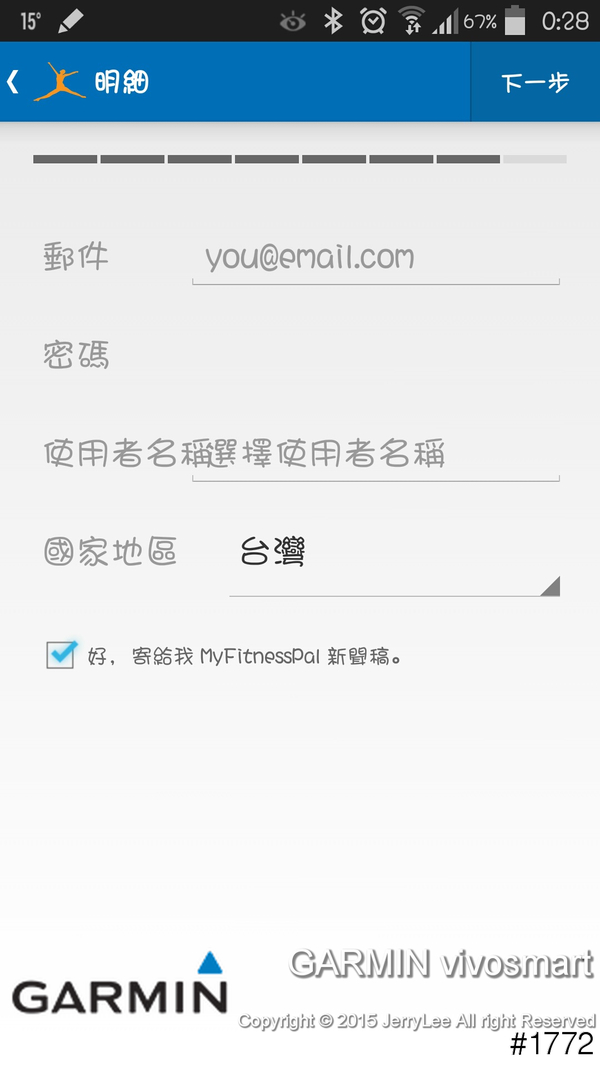600x1067 pixels.
Task: Focus the 郵件 email field
Action: pyautogui.click(x=375, y=258)
